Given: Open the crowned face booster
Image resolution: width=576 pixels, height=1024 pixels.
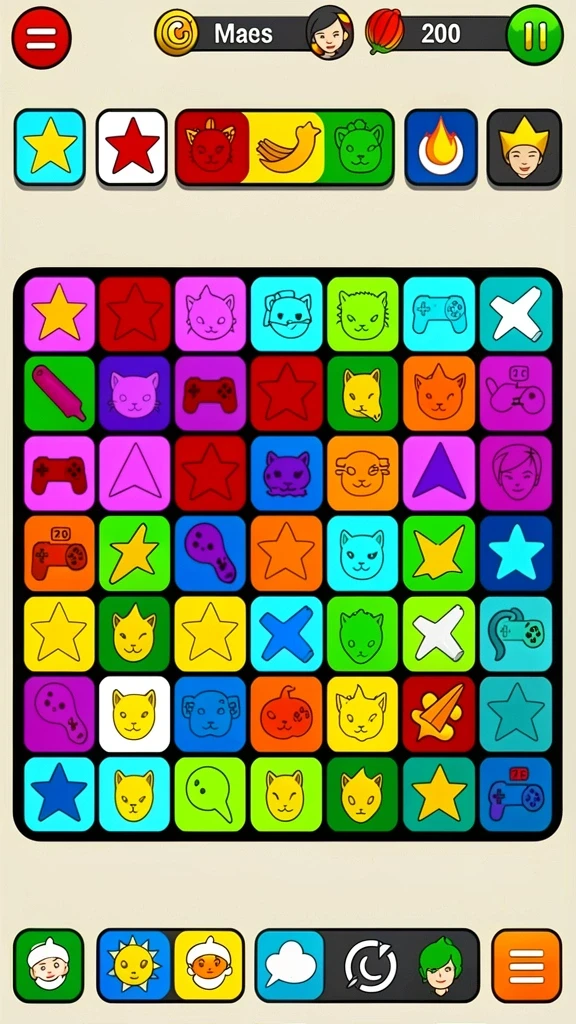Looking at the screenshot, I should (x=524, y=146).
